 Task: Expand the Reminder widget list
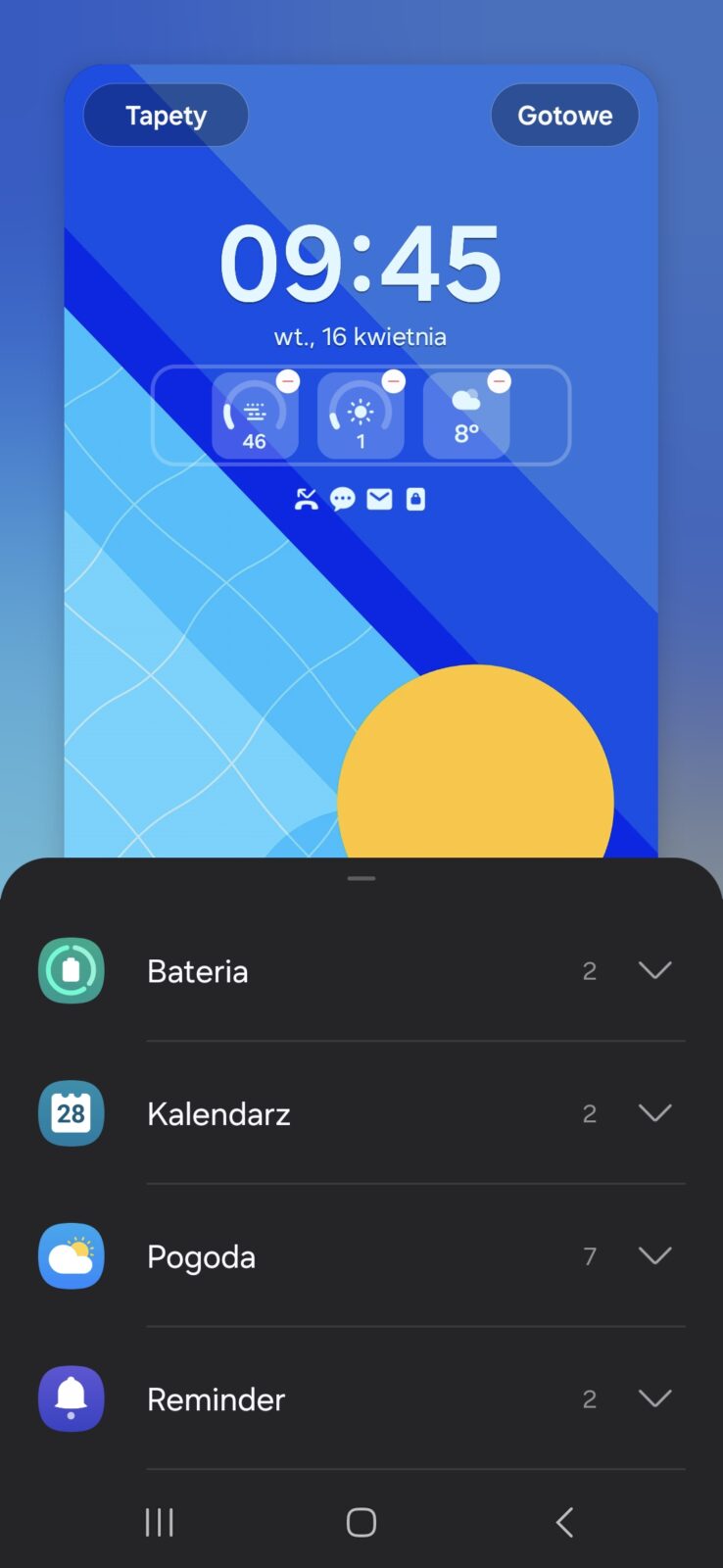(654, 1398)
